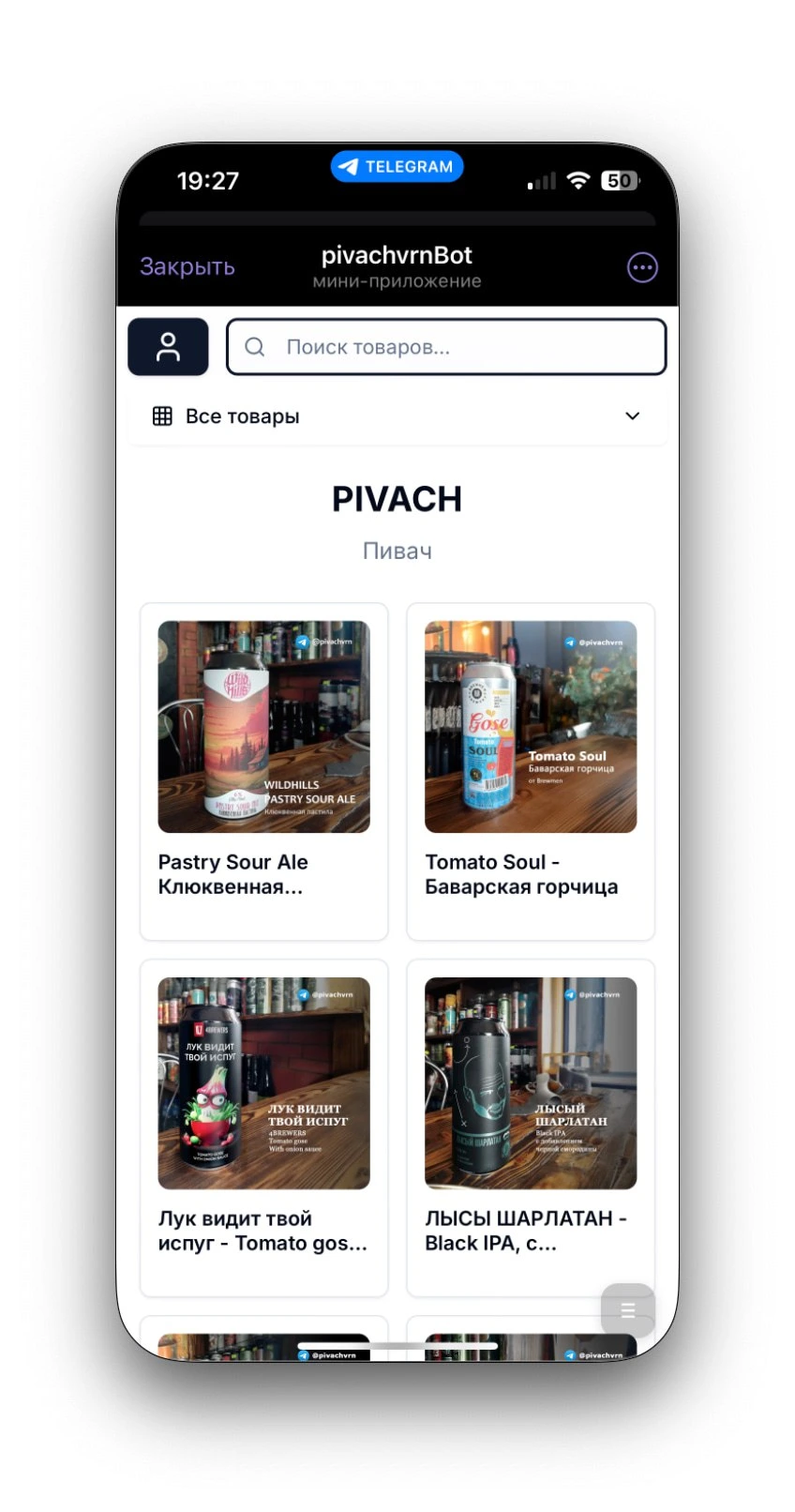Open the three-dot options menu
Image resolution: width=795 pixels, height=1512 pixels.
click(x=641, y=267)
